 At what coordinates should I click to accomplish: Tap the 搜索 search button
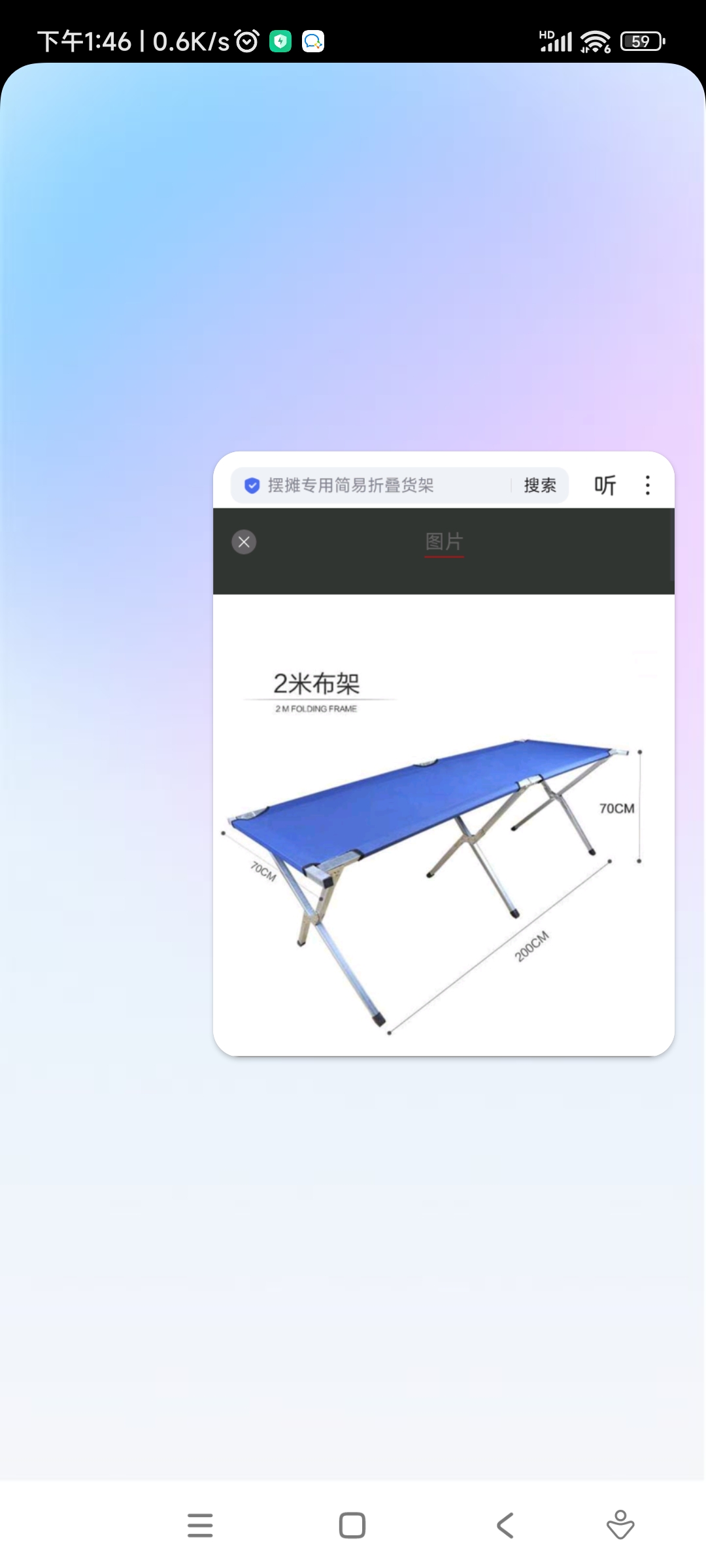tap(540, 485)
